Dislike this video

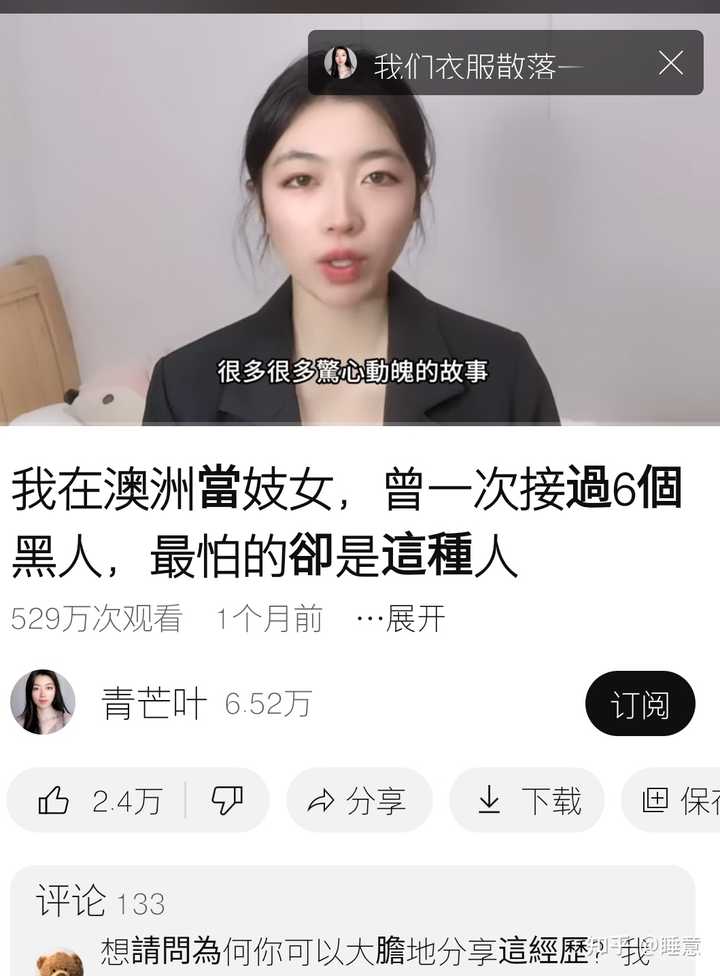click(x=228, y=800)
